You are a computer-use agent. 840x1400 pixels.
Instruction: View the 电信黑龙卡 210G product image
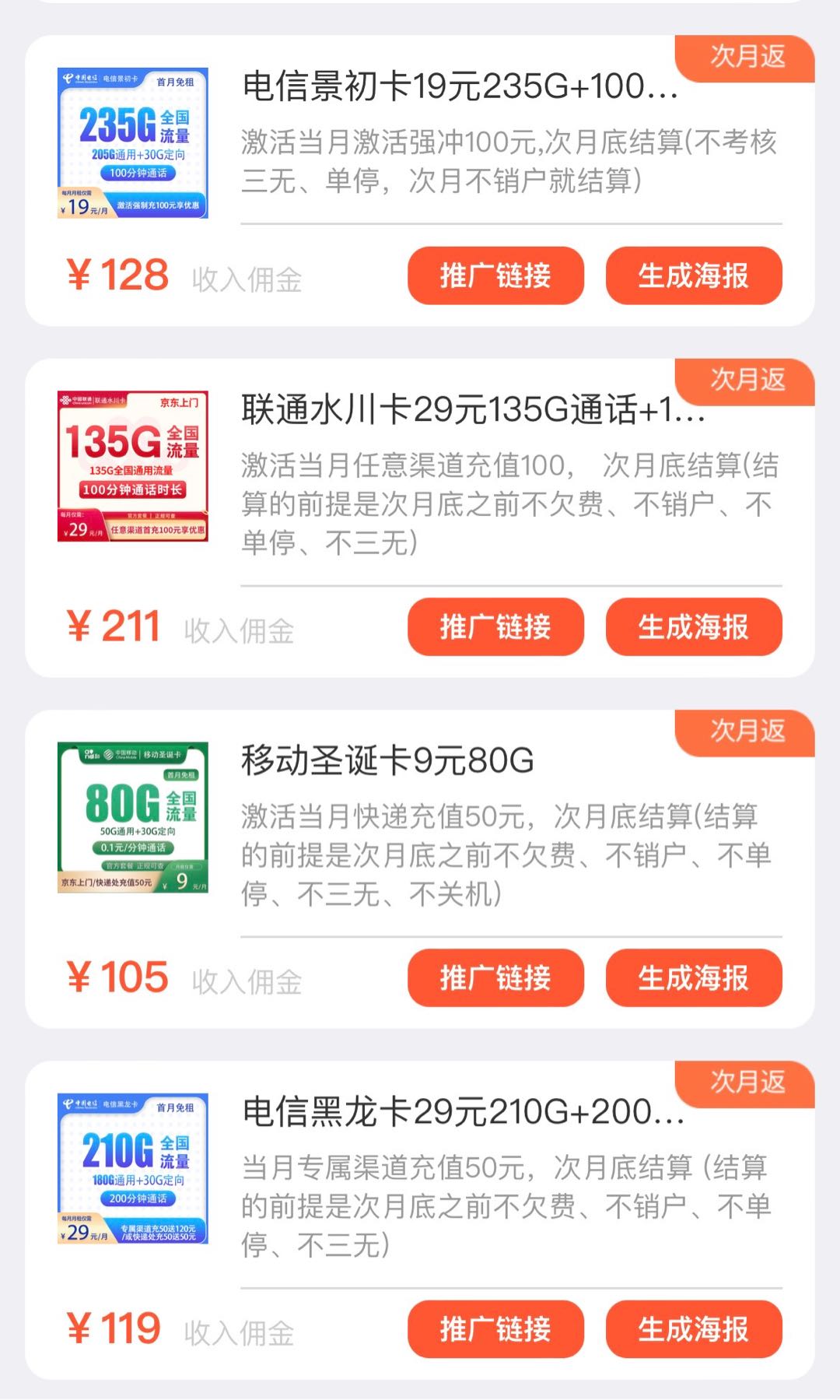[x=133, y=1168]
